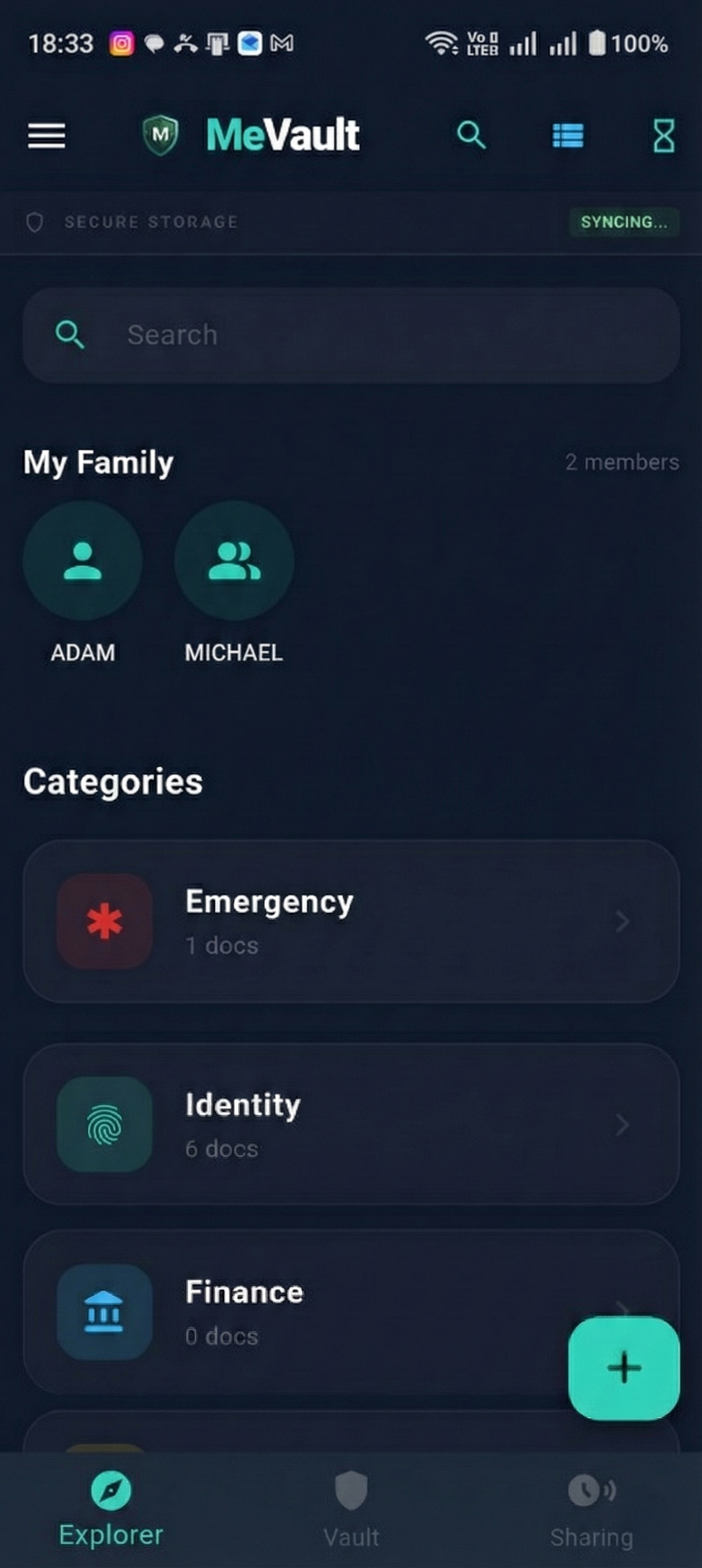
Task: Open search from the top toolbar
Action: (x=471, y=136)
